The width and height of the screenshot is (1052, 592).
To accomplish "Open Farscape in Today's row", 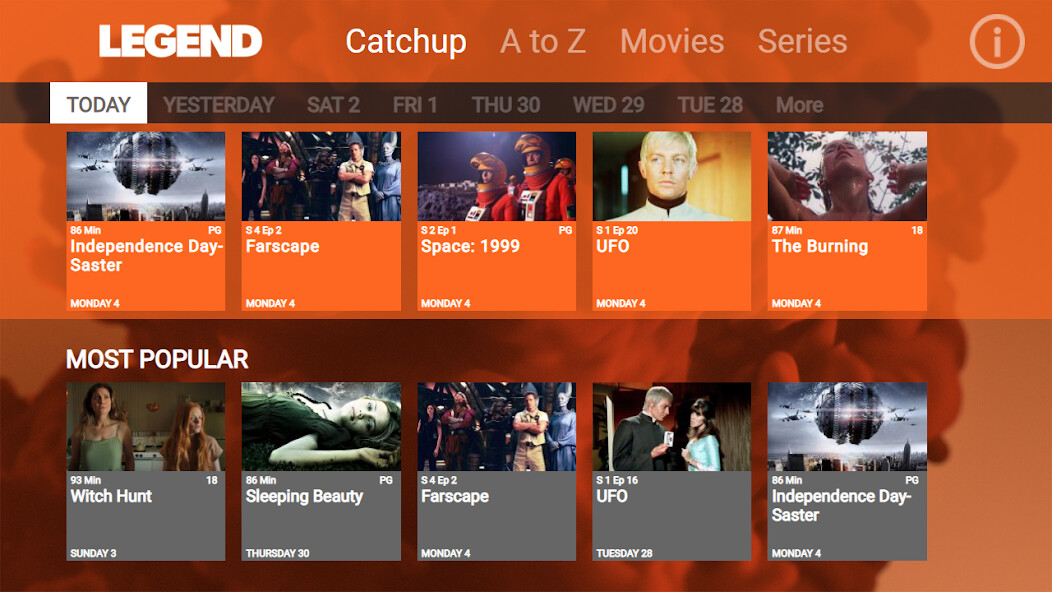I will [x=321, y=220].
